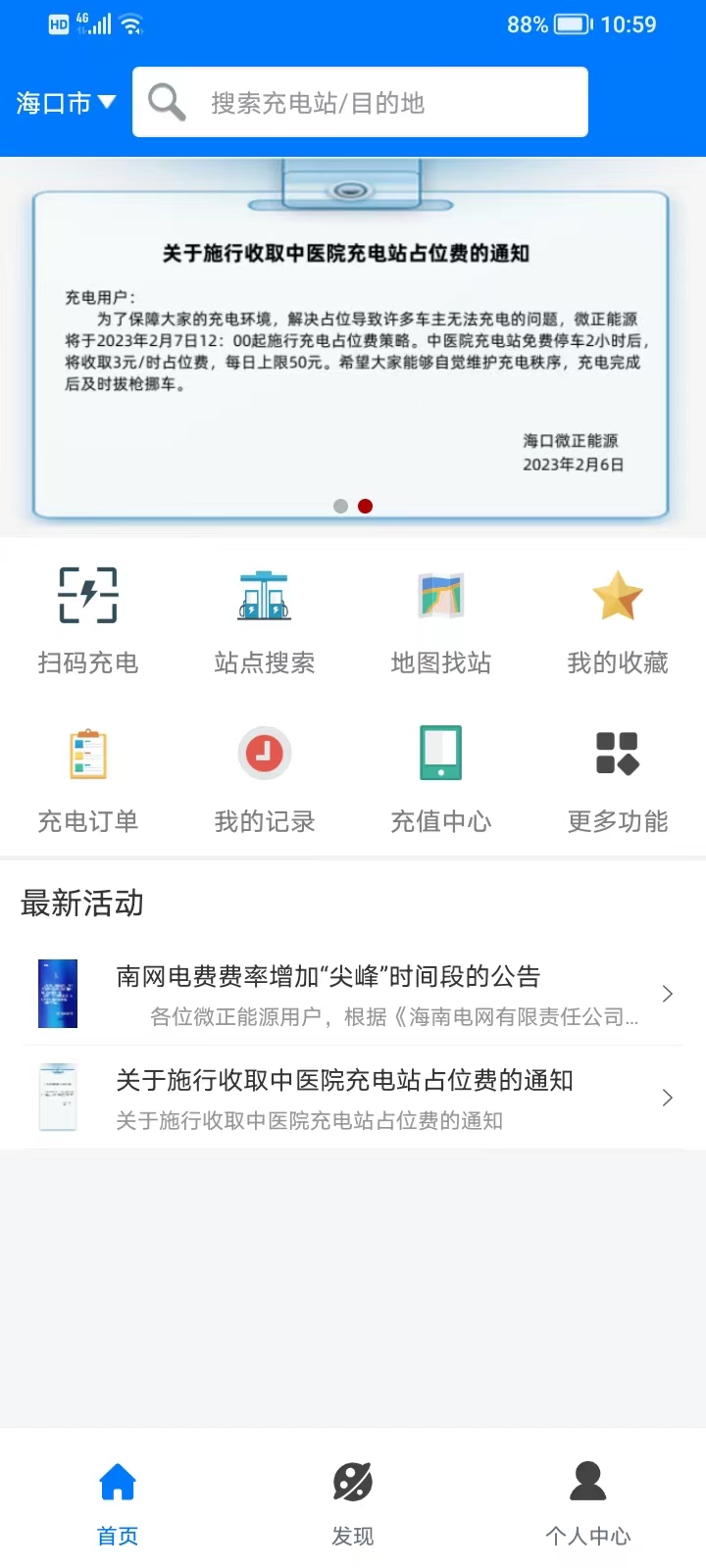This screenshot has height=1568, width=706.
Task: Expand the 南网电费费率 announcement chevron
Action: tap(668, 993)
